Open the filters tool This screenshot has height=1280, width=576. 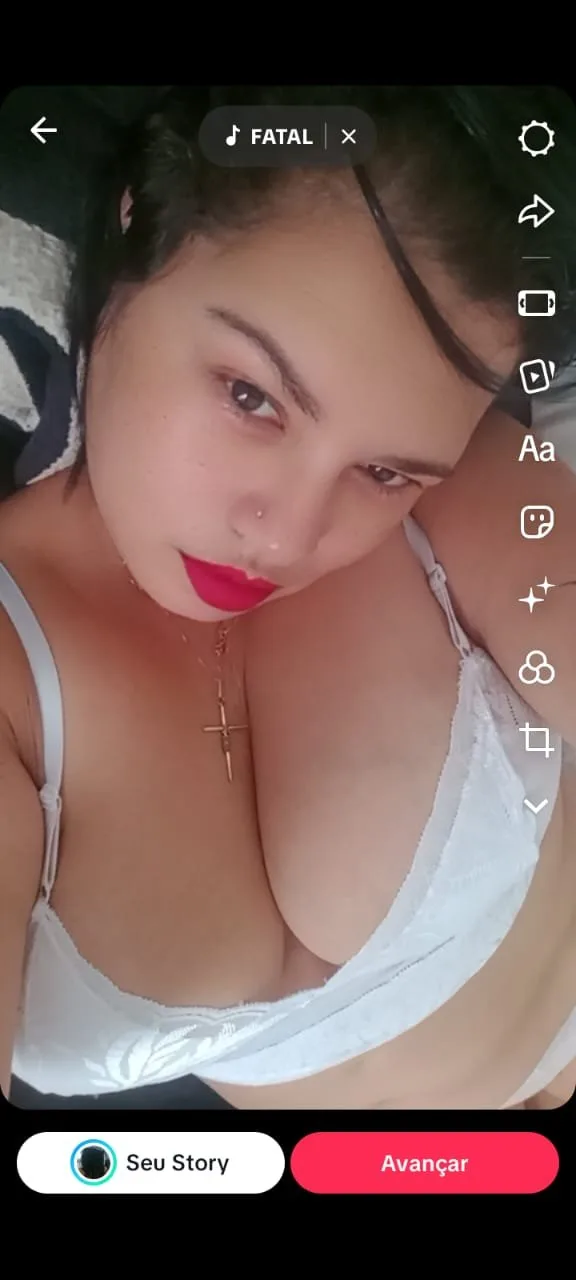click(537, 668)
